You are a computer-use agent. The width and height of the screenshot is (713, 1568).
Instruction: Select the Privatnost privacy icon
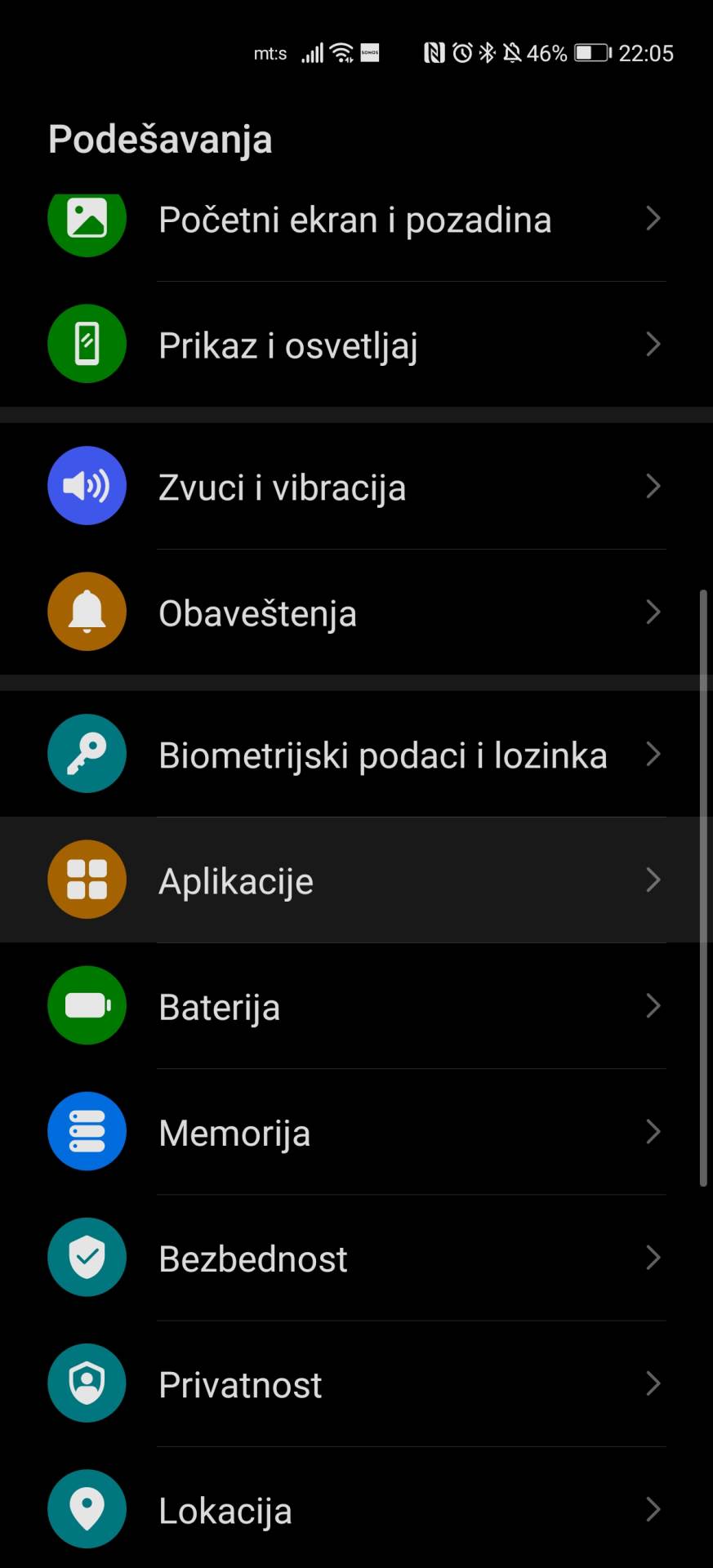tap(87, 1383)
